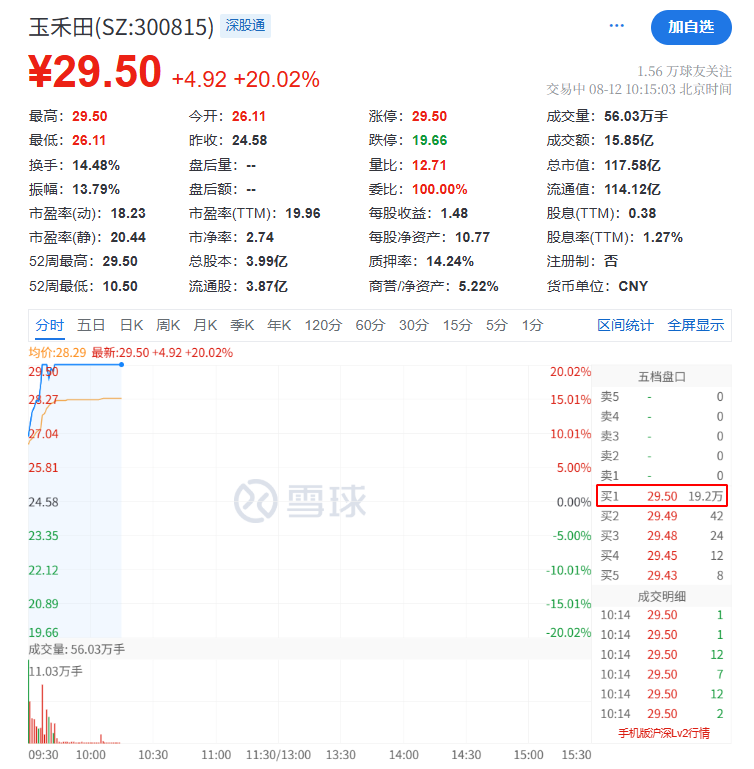Viewport: 754px width, 769px height.
Task: Select the 日K chart tab
Action: coord(132,325)
